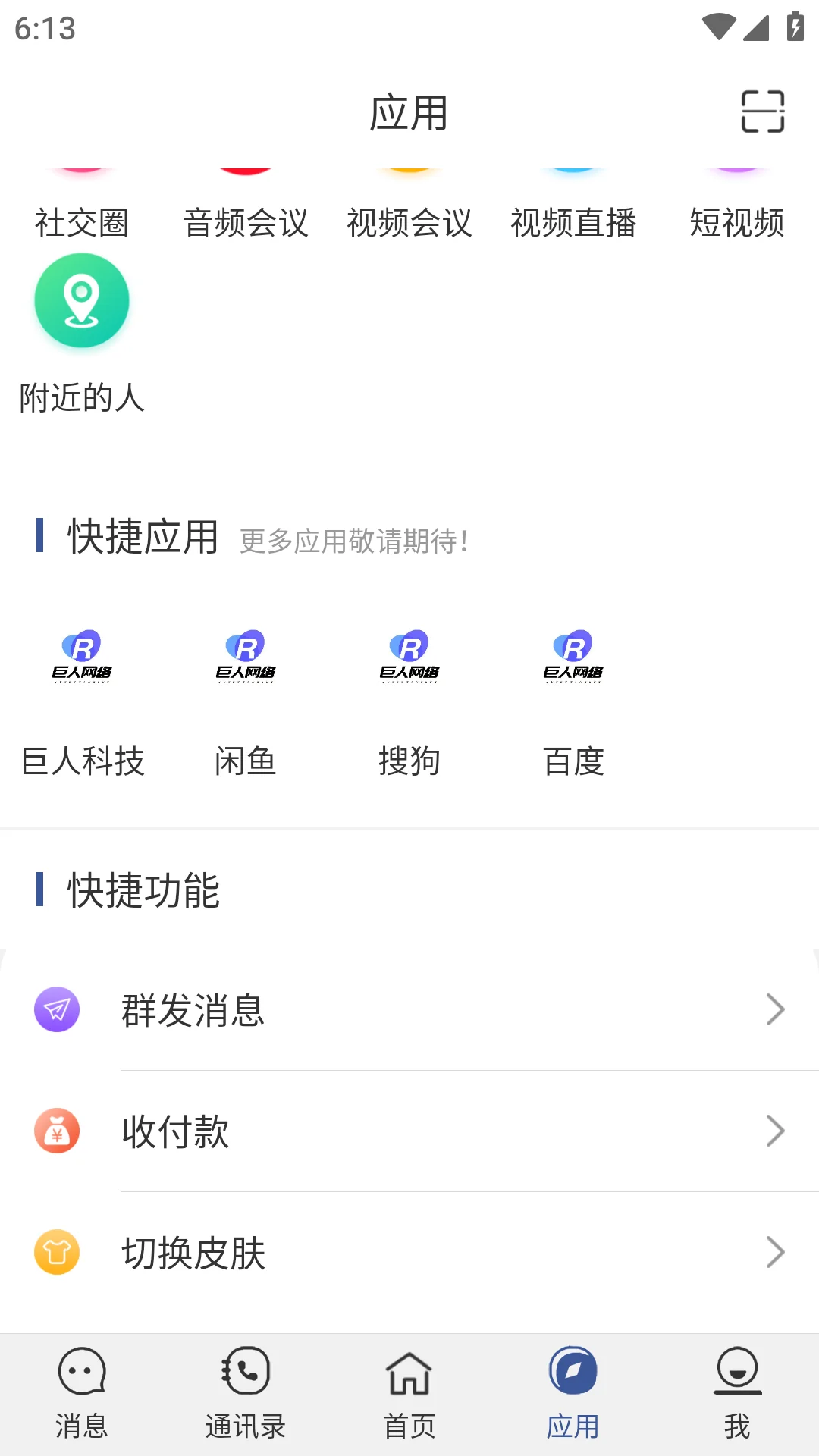Select 切换皮肤 to change skin
The image size is (819, 1456).
pyautogui.click(x=409, y=1253)
